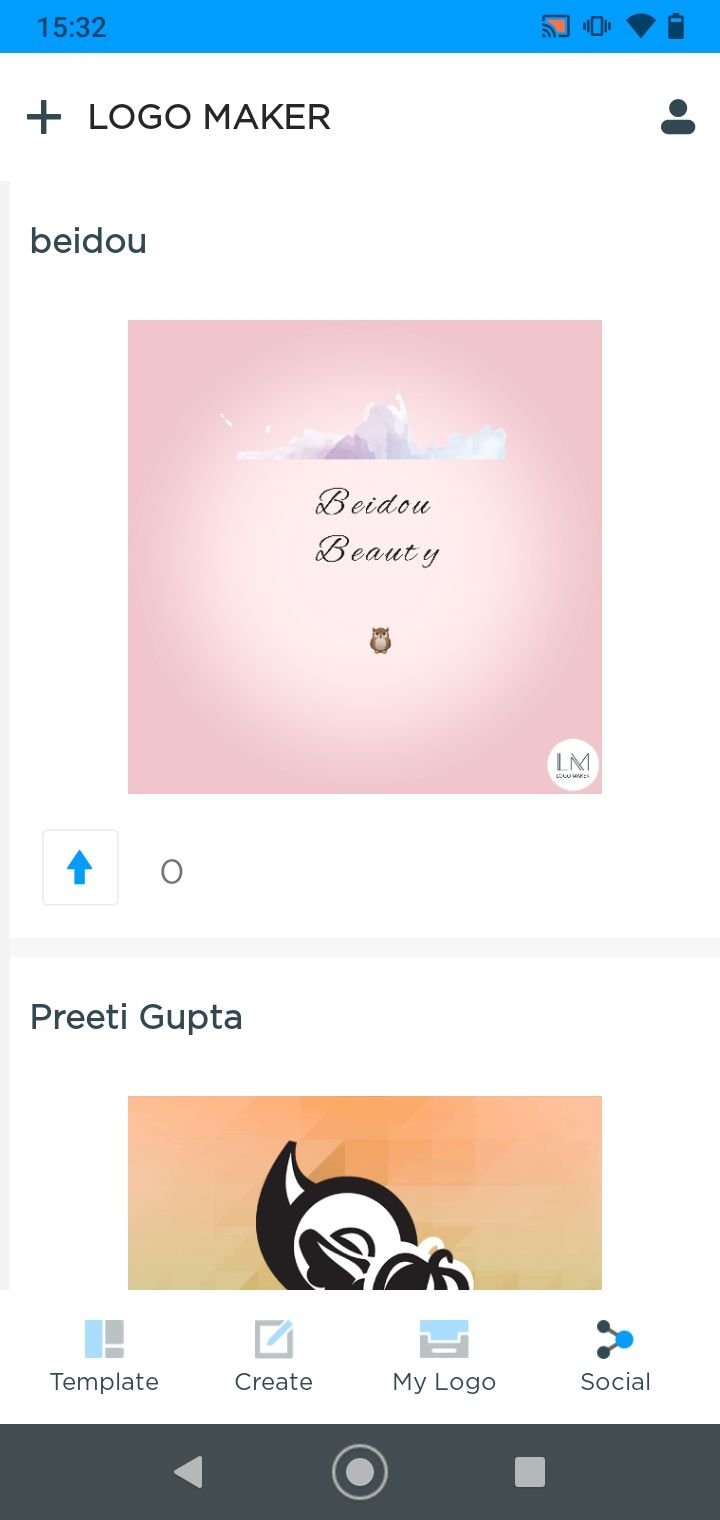Open Preeti Gupta's logo image
The image size is (720, 1520).
[x=365, y=1192]
